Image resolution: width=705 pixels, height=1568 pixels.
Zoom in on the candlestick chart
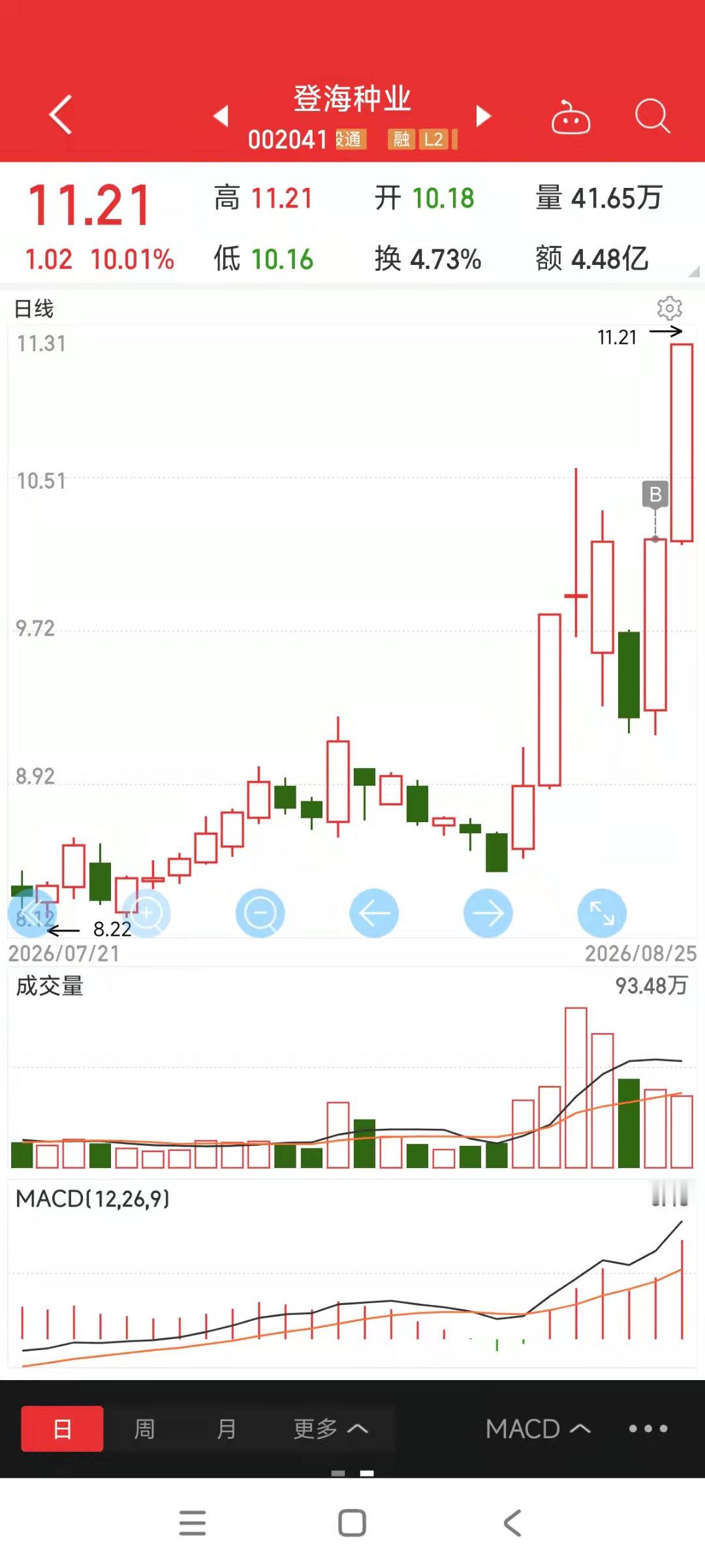pos(146,913)
